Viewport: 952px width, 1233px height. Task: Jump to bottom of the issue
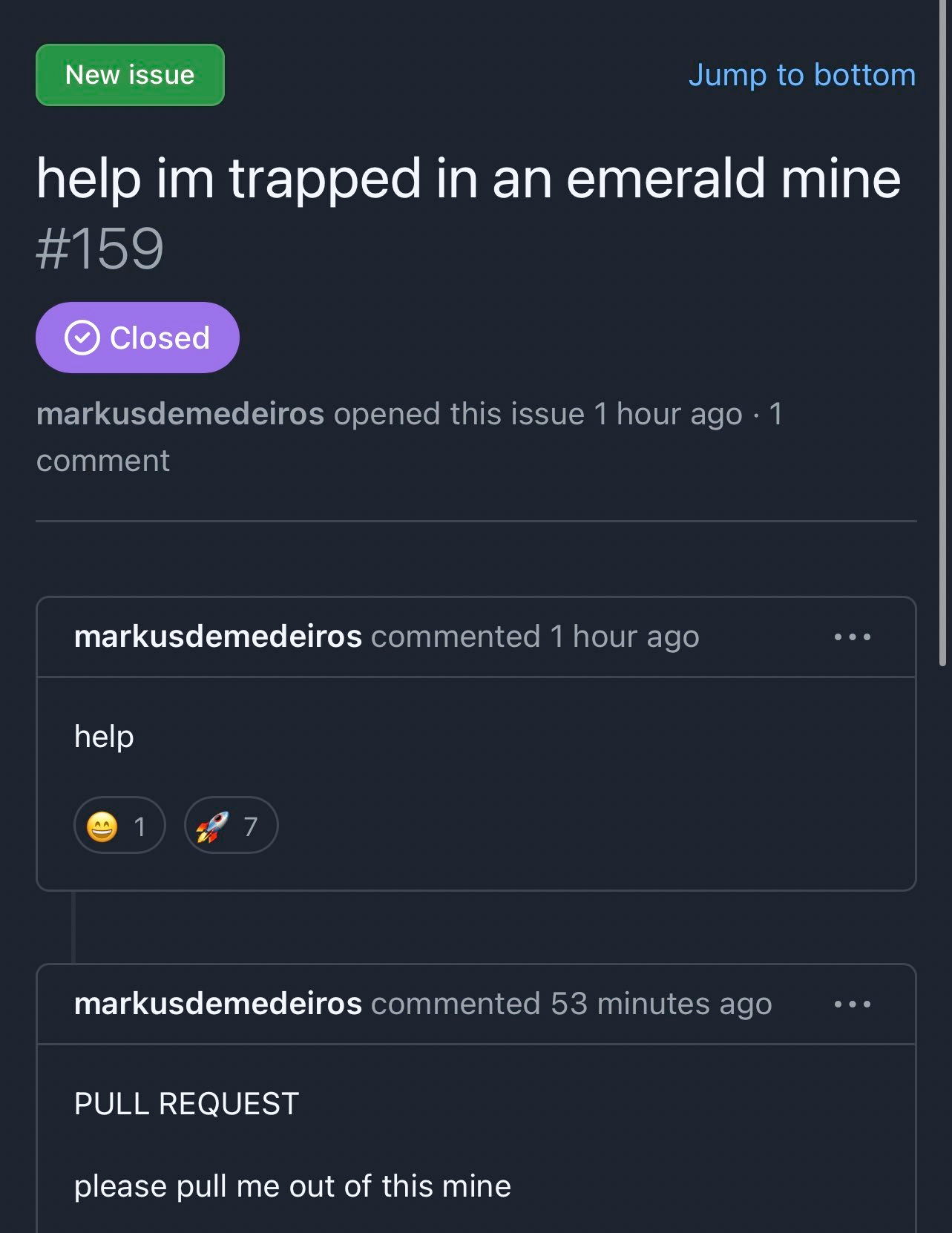tap(801, 75)
